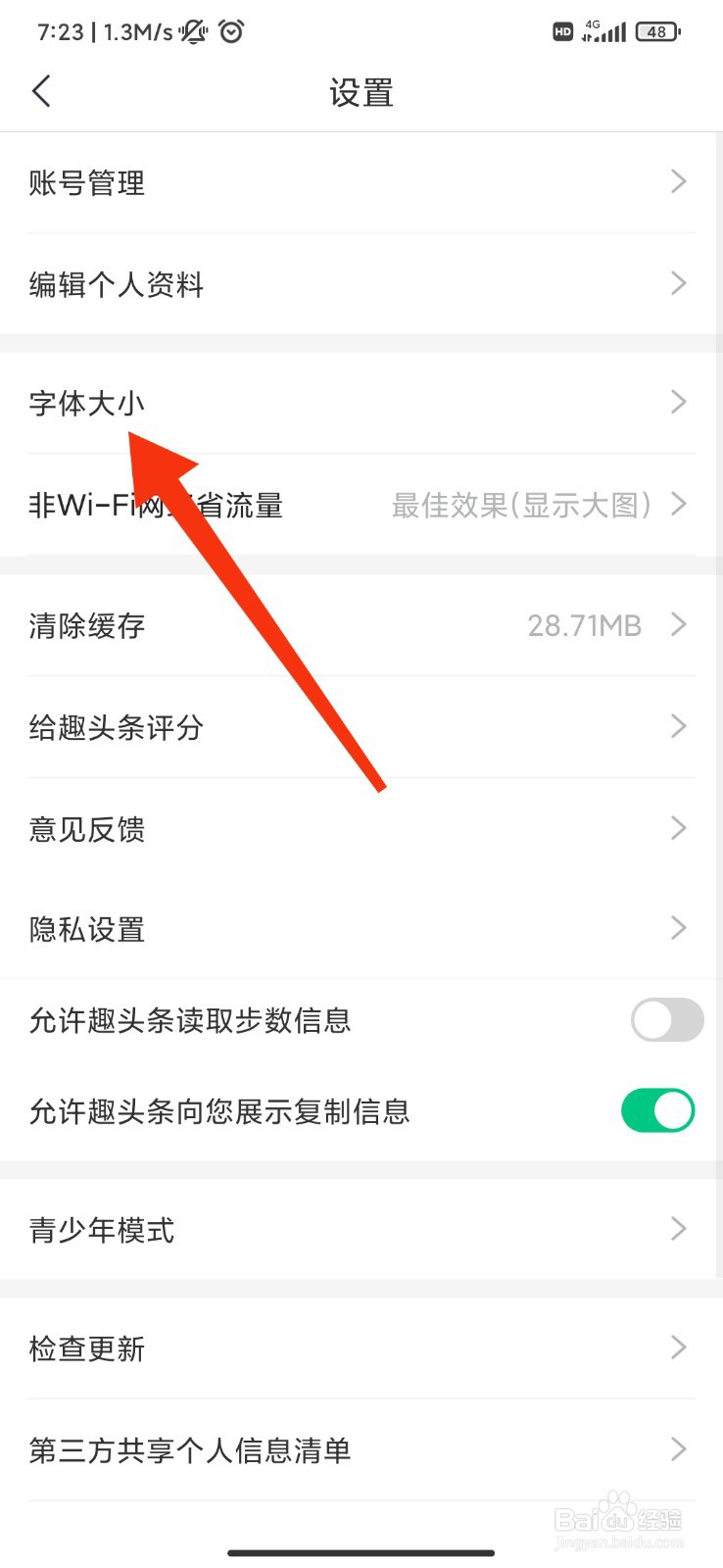Open 青少年模式 via its chevron
The height and width of the screenshot is (1568, 723).
coord(678,1229)
